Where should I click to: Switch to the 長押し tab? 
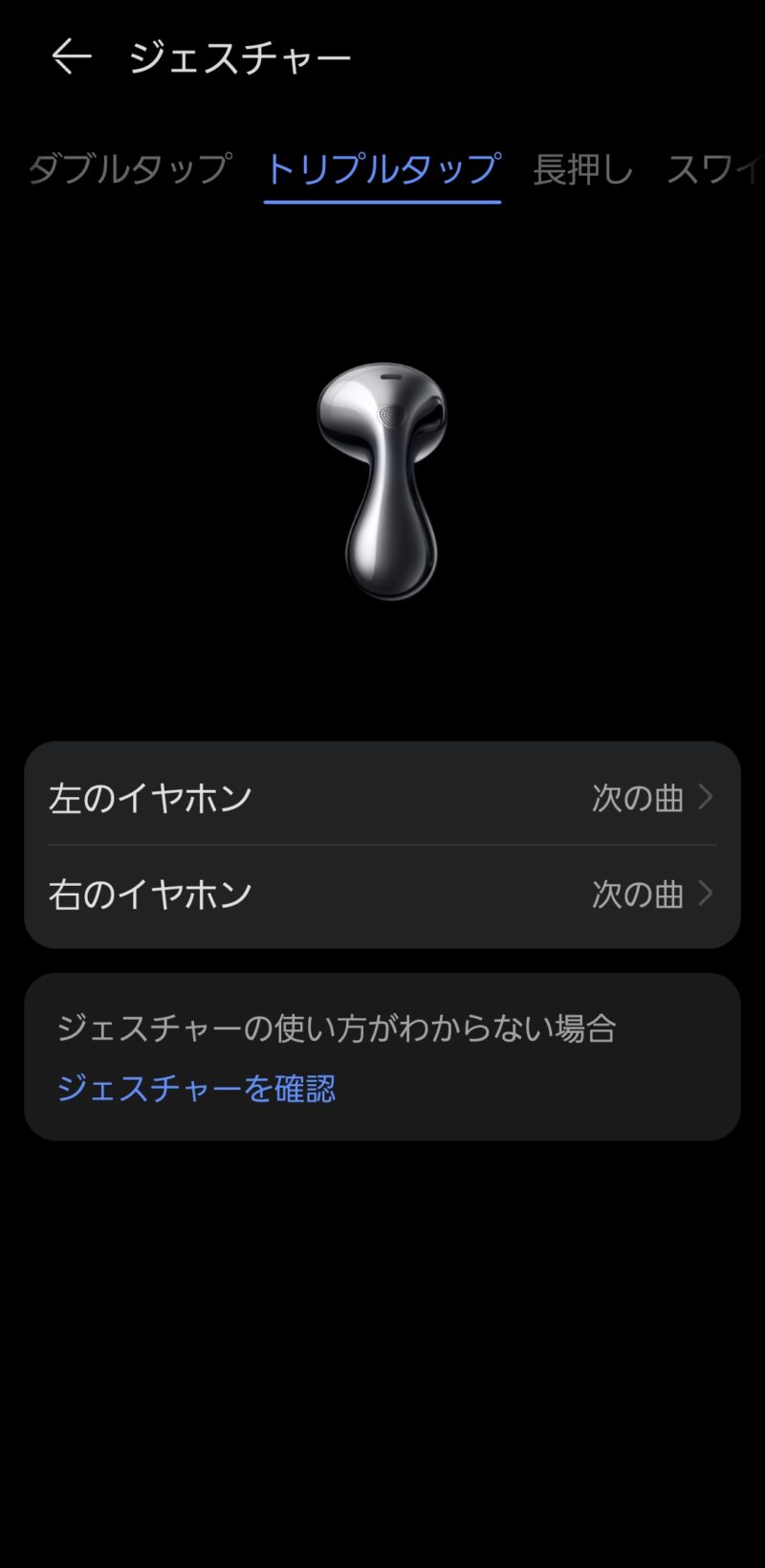(582, 169)
